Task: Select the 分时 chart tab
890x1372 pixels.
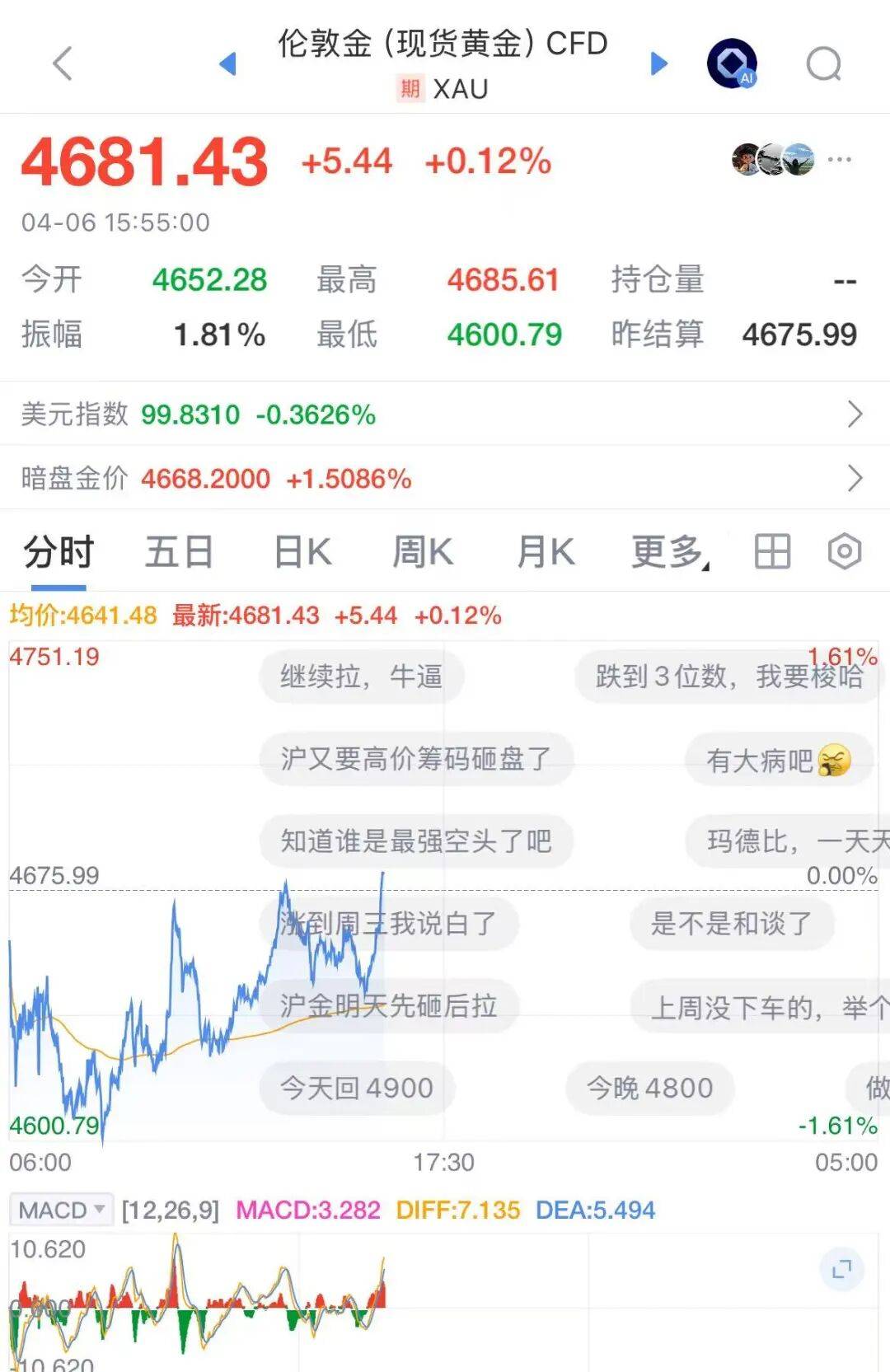Action: tap(59, 552)
